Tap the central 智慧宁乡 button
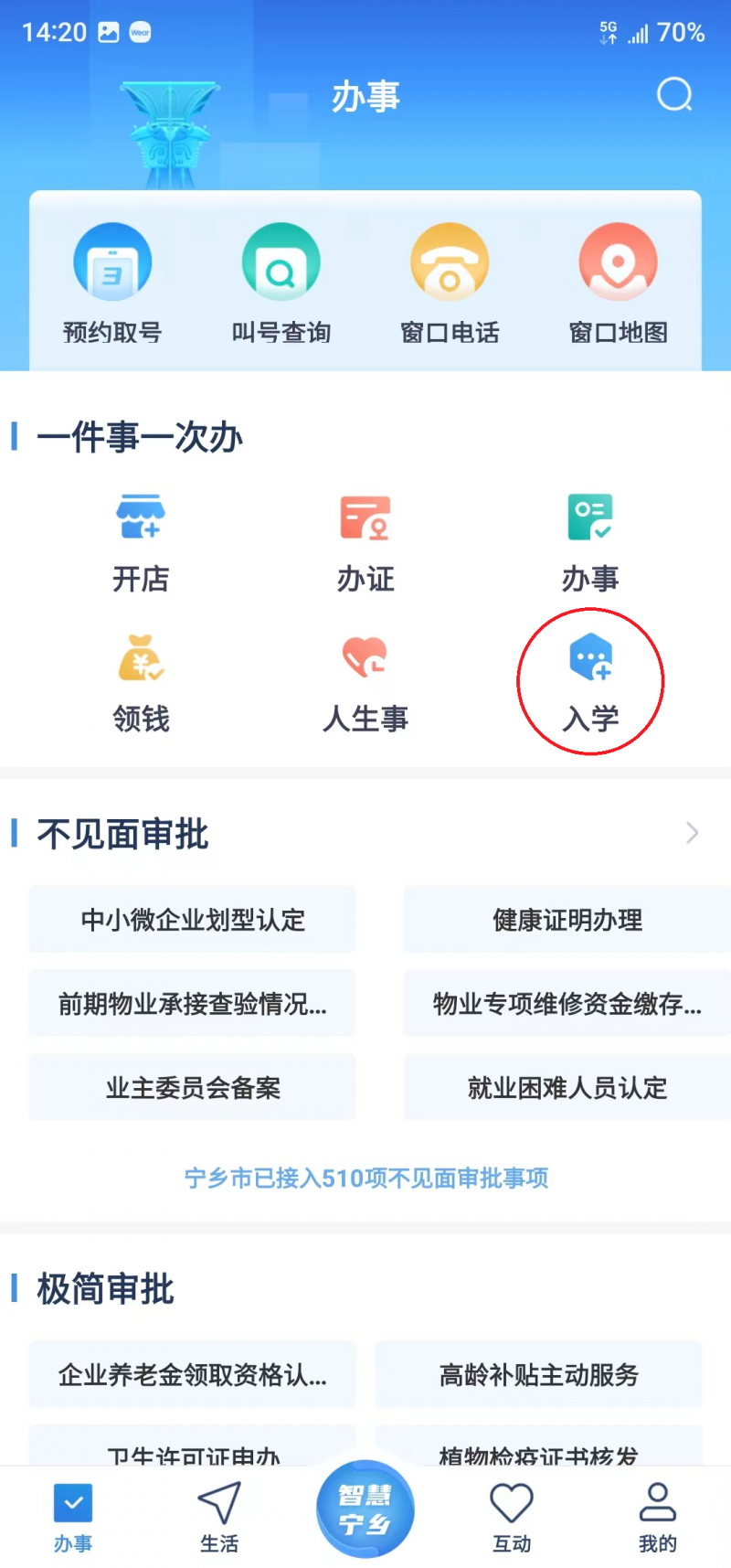 (365, 1509)
